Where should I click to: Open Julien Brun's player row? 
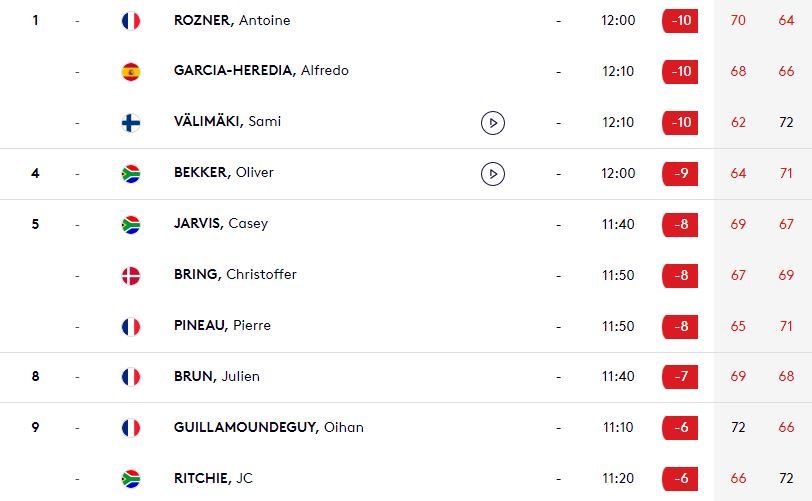[216, 377]
